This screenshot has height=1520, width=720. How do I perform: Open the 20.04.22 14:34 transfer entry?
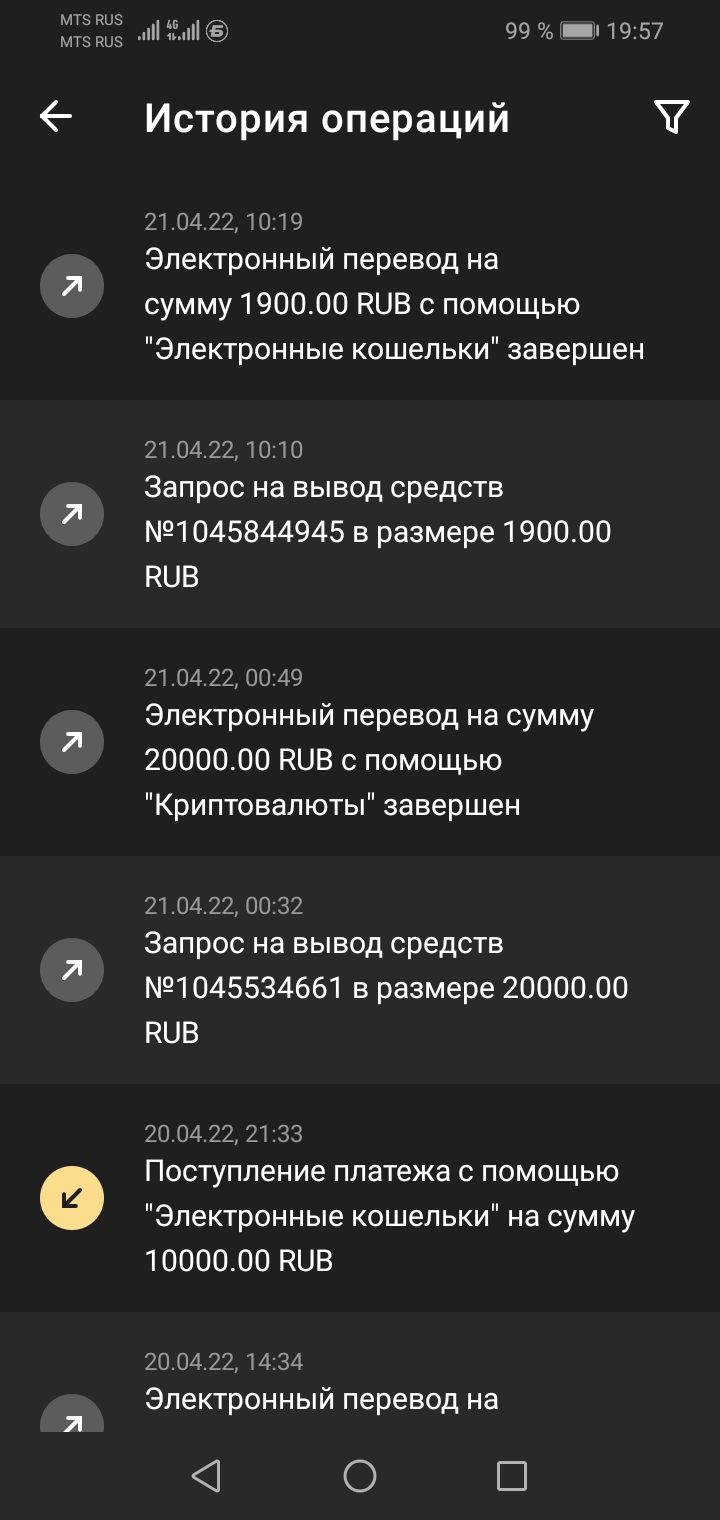[x=360, y=1372]
